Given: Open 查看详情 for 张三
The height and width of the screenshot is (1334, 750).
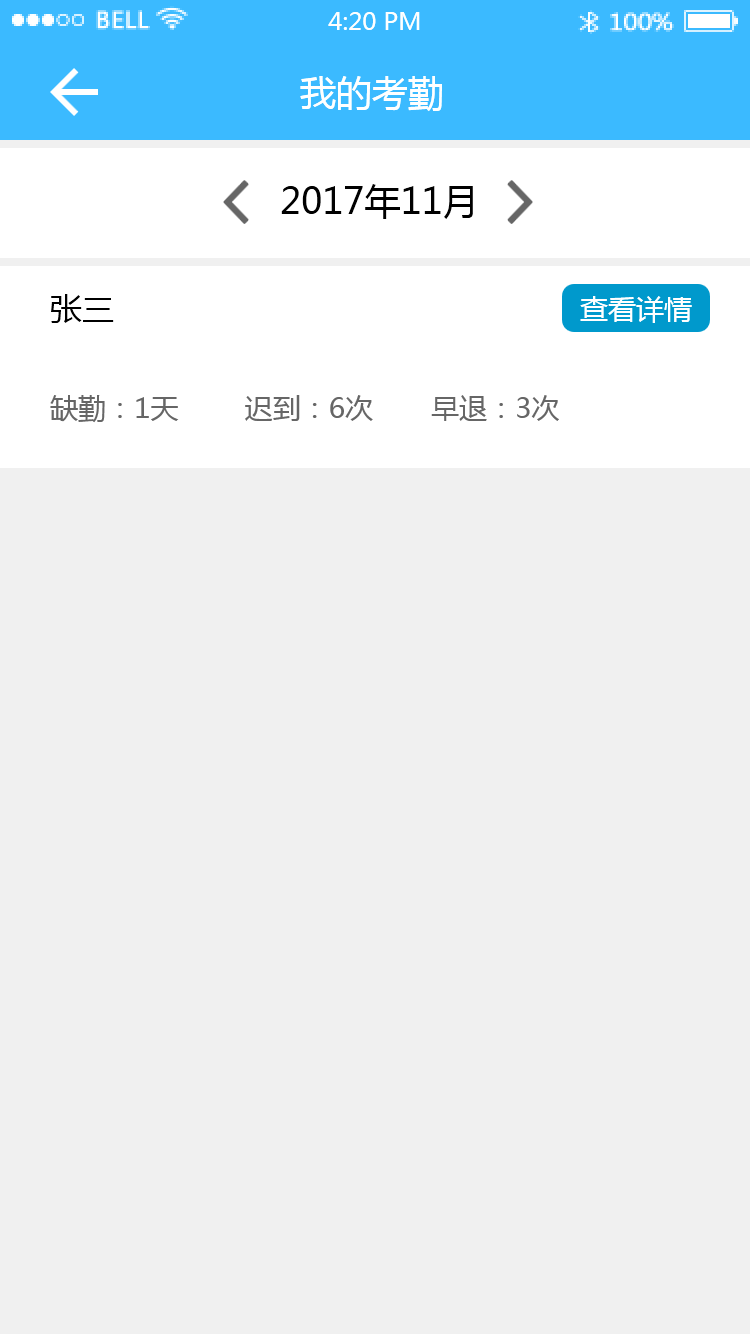Looking at the screenshot, I should [635, 308].
